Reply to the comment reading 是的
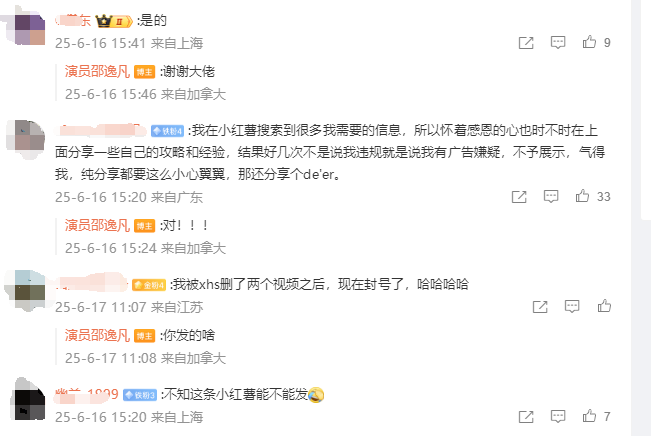The image size is (651, 436). tap(558, 43)
